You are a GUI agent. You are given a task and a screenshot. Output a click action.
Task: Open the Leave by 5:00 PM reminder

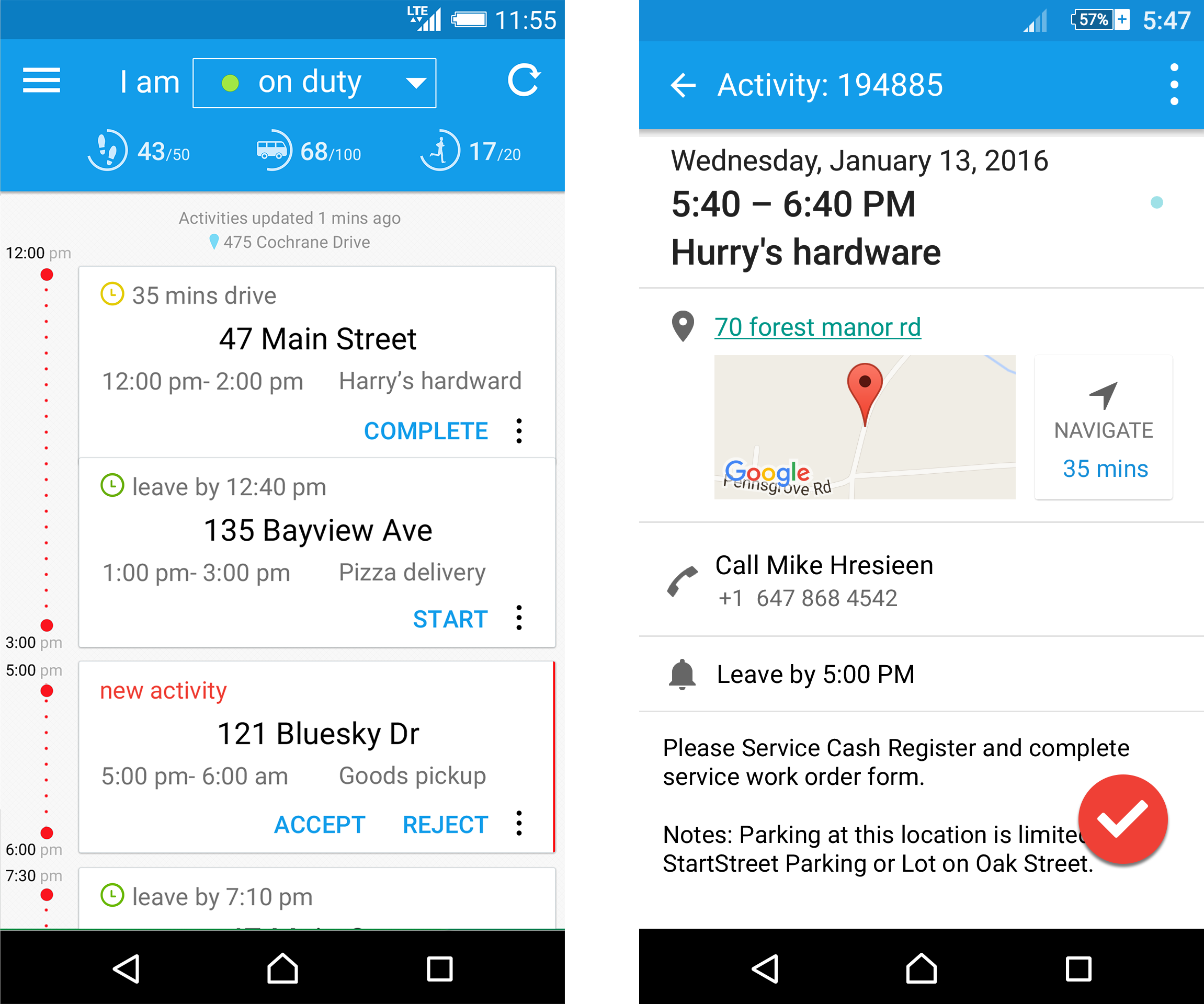pos(814,675)
